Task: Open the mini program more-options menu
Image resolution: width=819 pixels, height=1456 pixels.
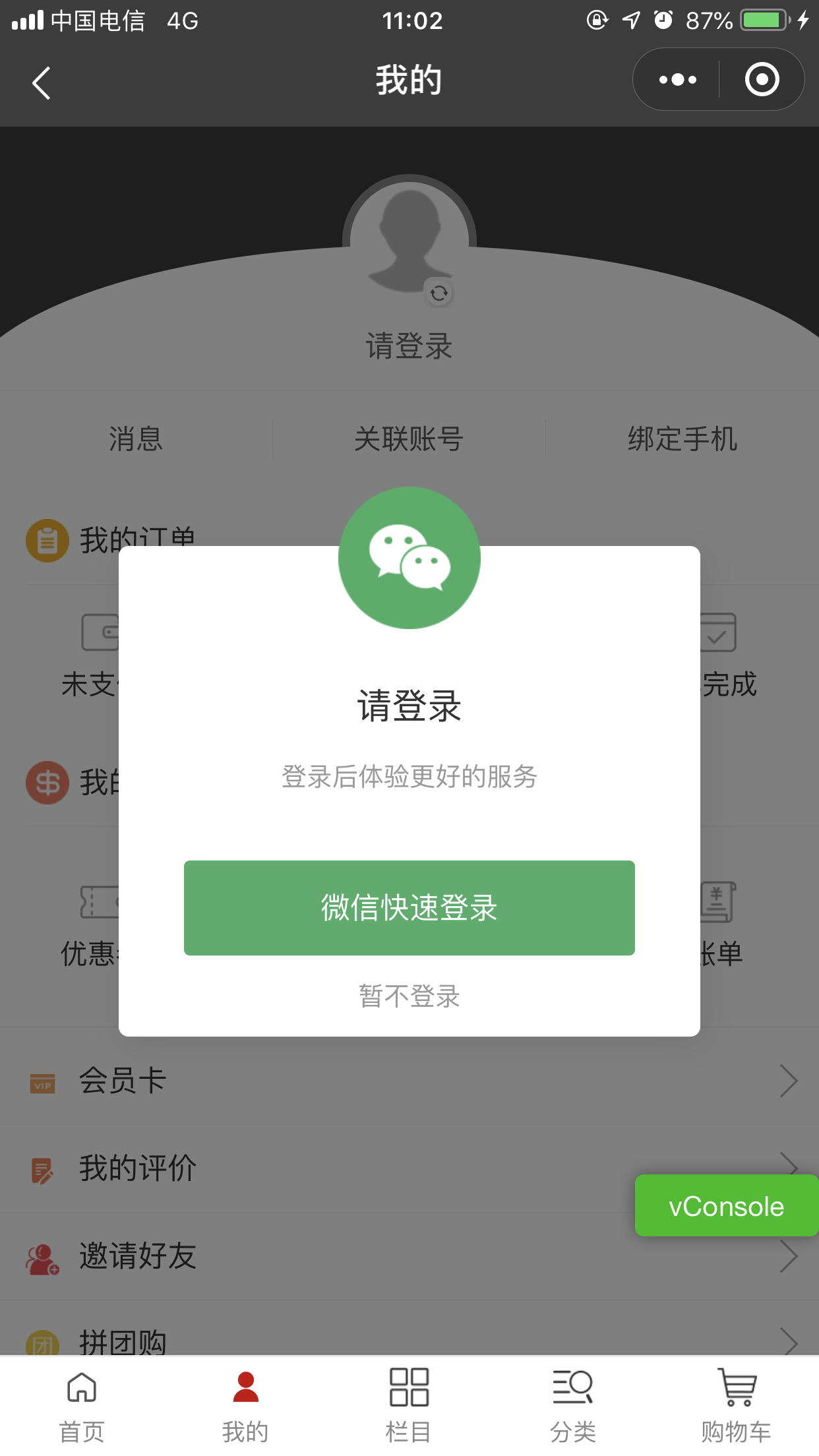Action: pyautogui.click(x=677, y=80)
